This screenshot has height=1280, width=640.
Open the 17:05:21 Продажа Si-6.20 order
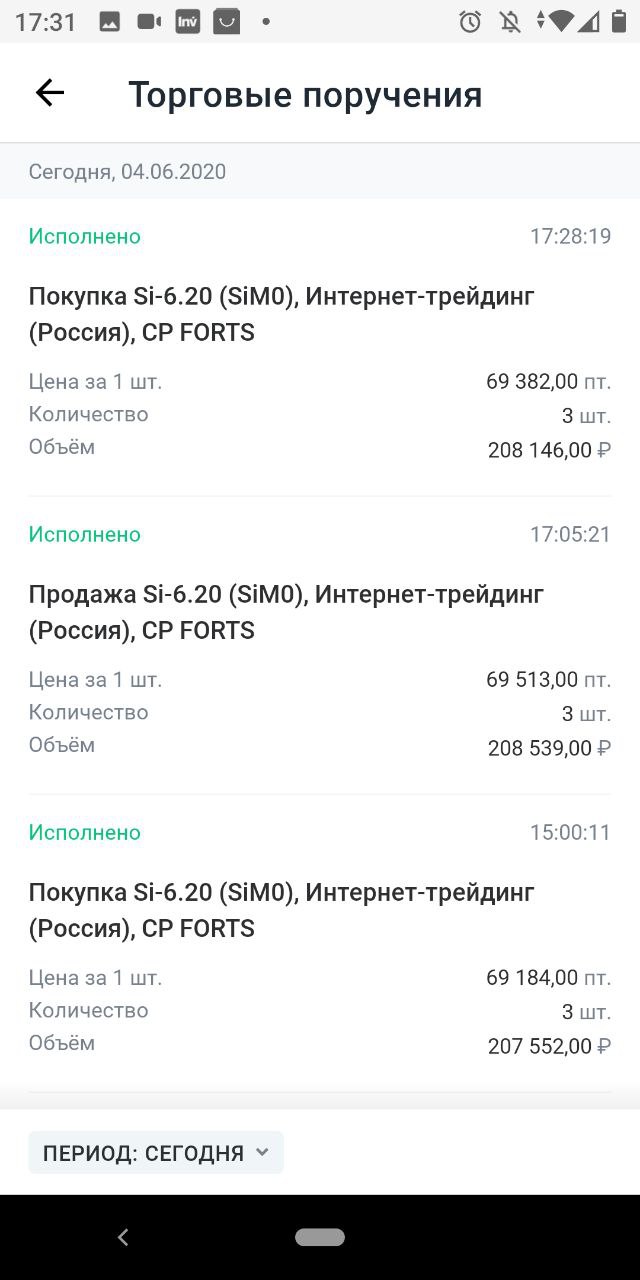pyautogui.click(x=320, y=645)
